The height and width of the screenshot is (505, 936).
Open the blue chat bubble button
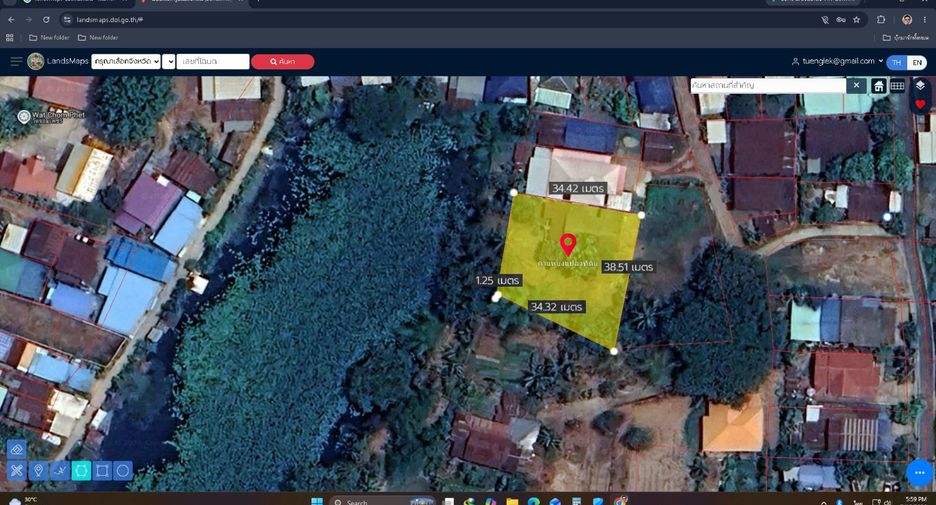[919, 472]
